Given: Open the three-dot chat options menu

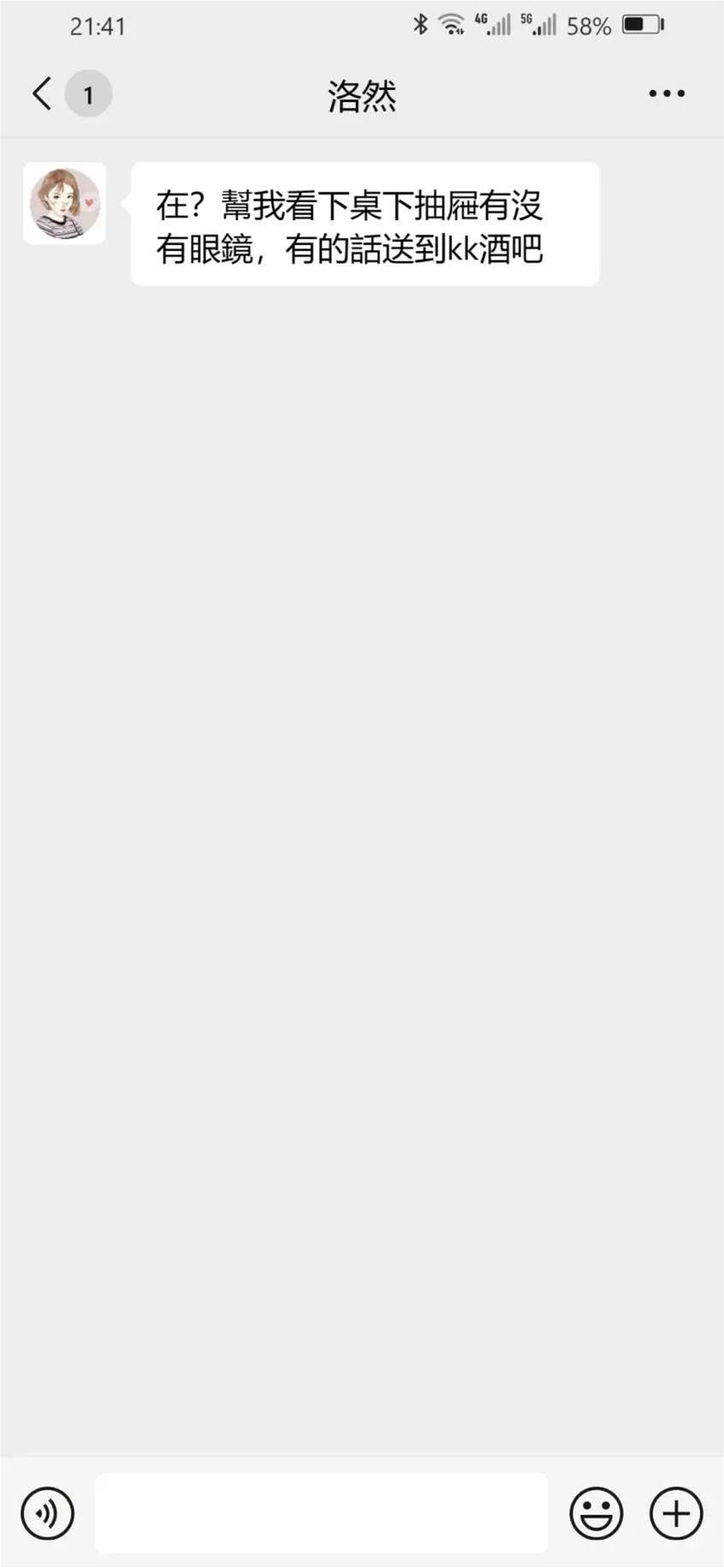Looking at the screenshot, I should click(x=666, y=93).
